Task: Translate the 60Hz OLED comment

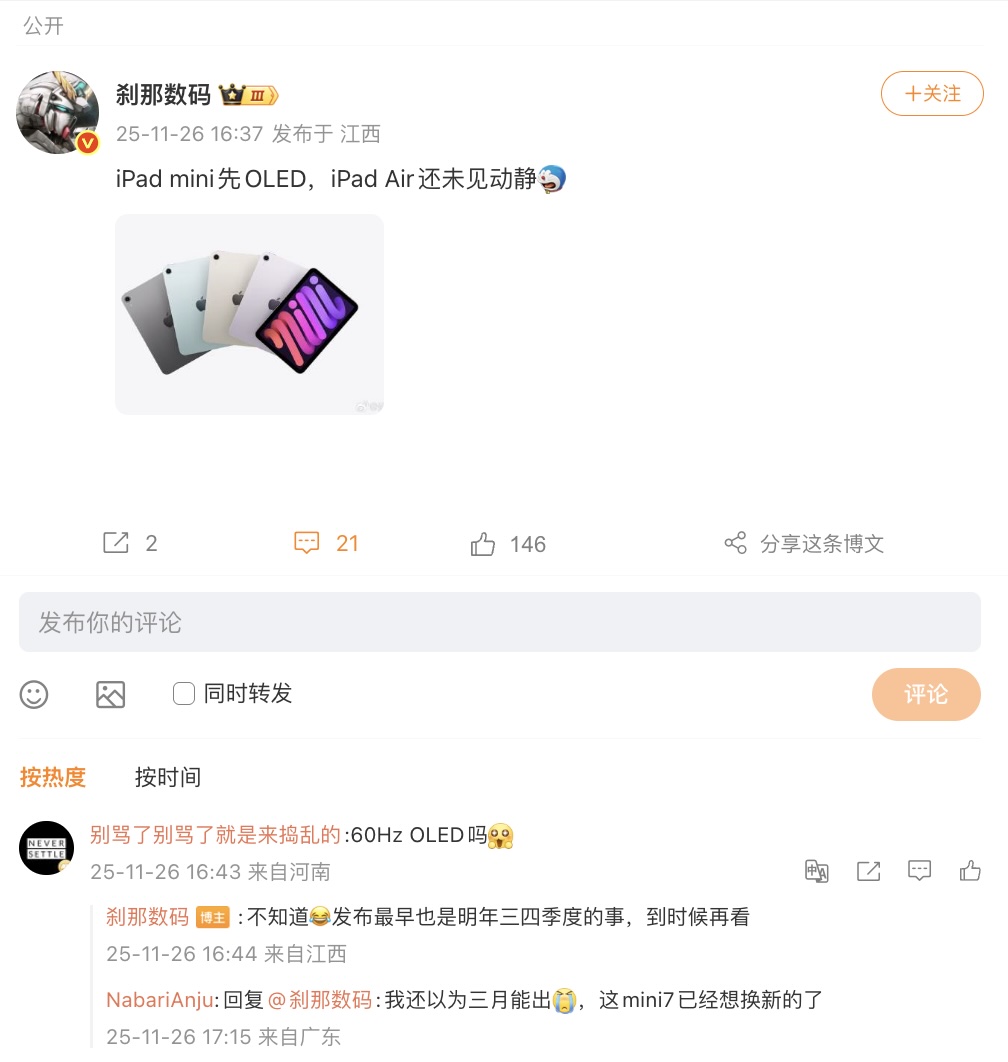Action: click(x=817, y=871)
